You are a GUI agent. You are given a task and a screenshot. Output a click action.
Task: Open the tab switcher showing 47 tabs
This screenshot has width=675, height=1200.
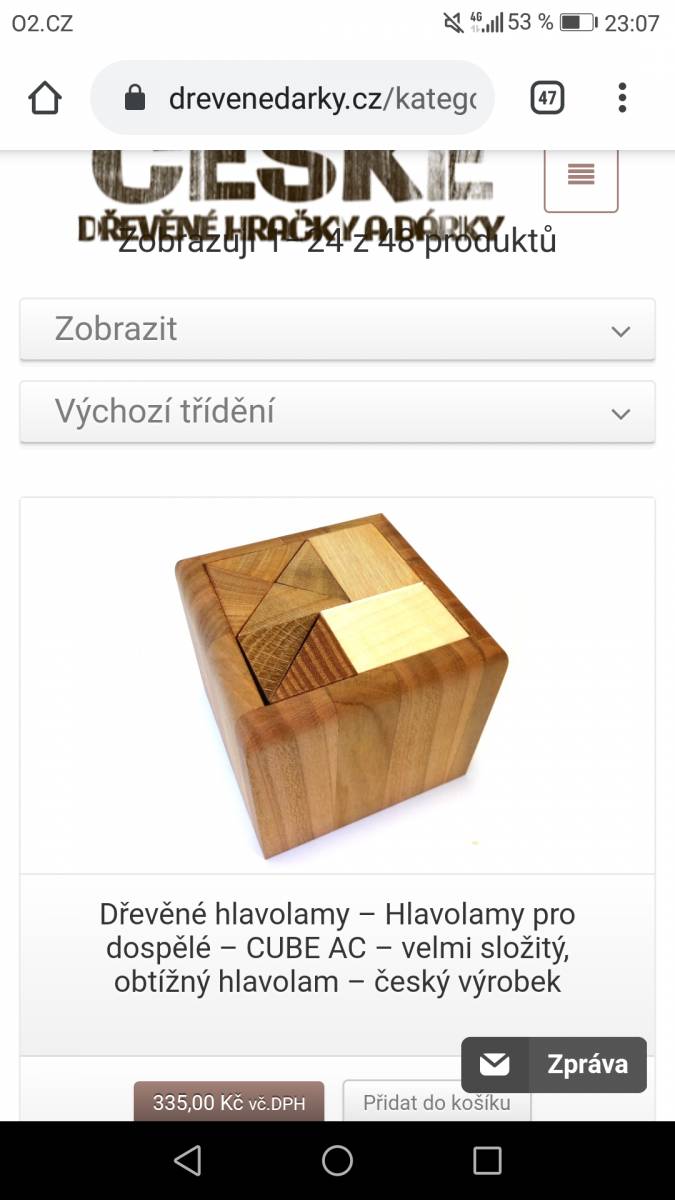coord(547,98)
